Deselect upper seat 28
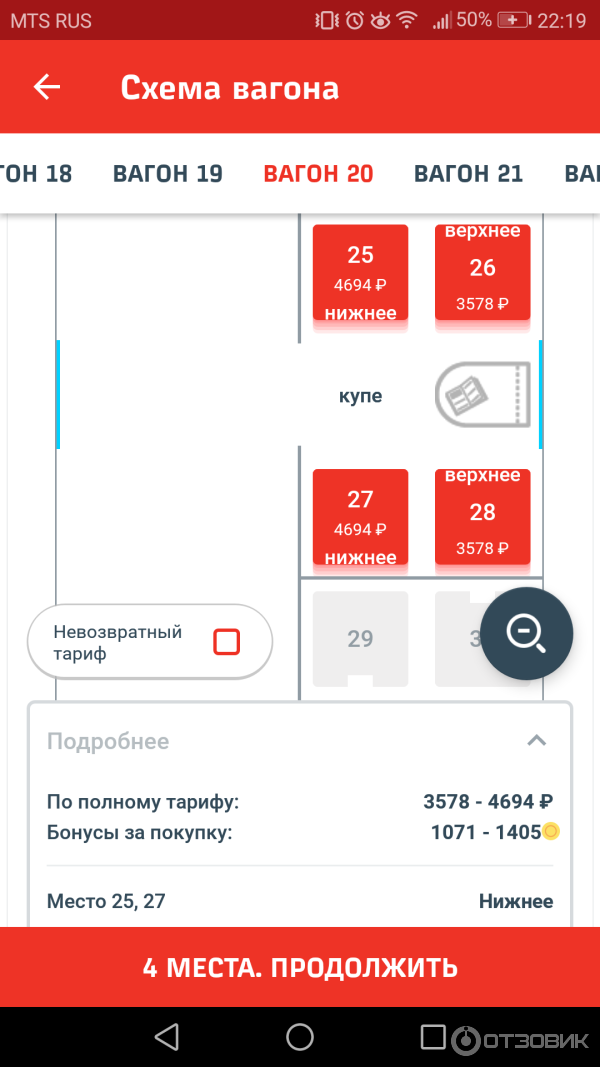The width and height of the screenshot is (600, 1067). click(482, 516)
